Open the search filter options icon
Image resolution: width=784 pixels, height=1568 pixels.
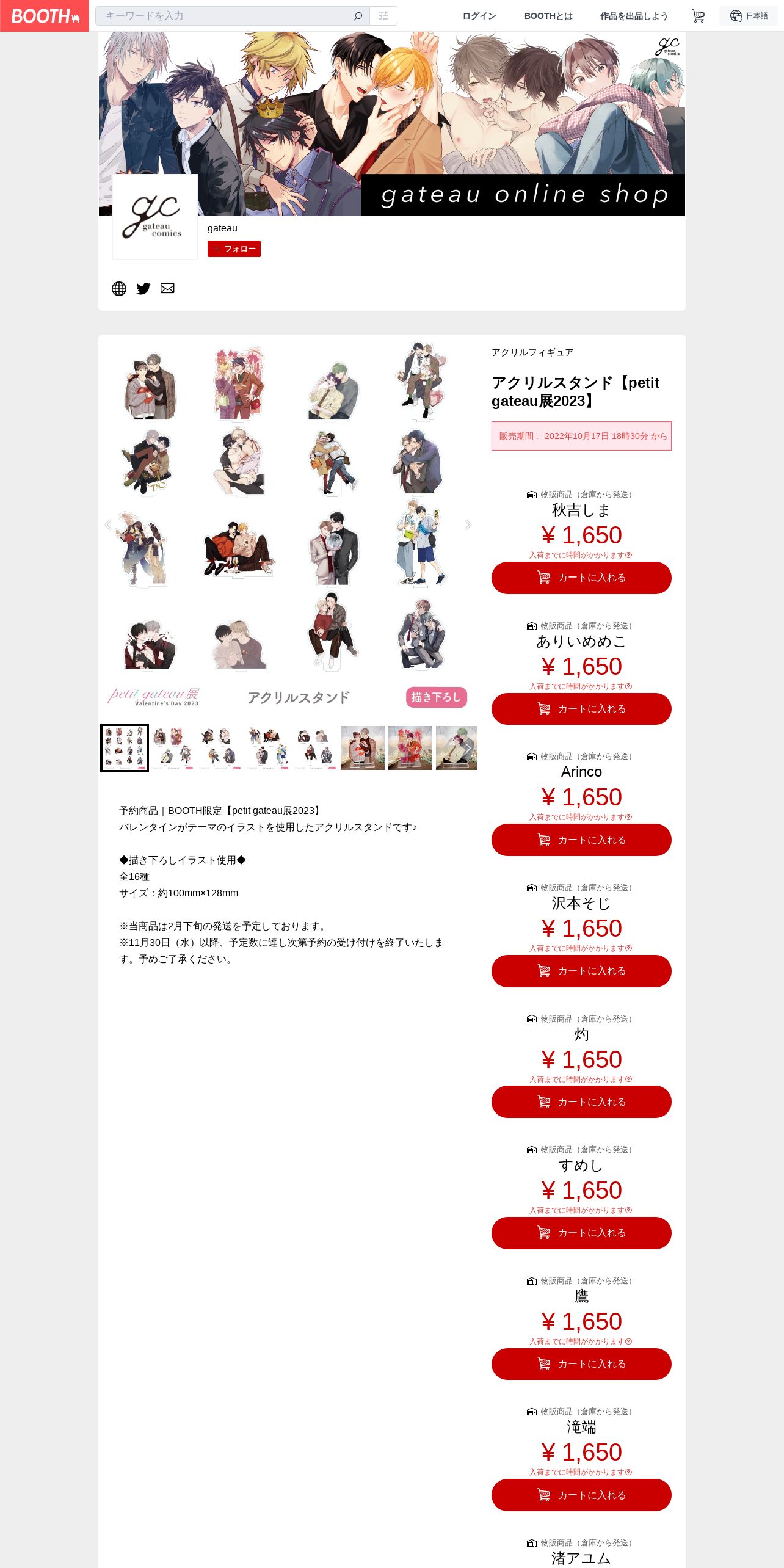coord(383,16)
